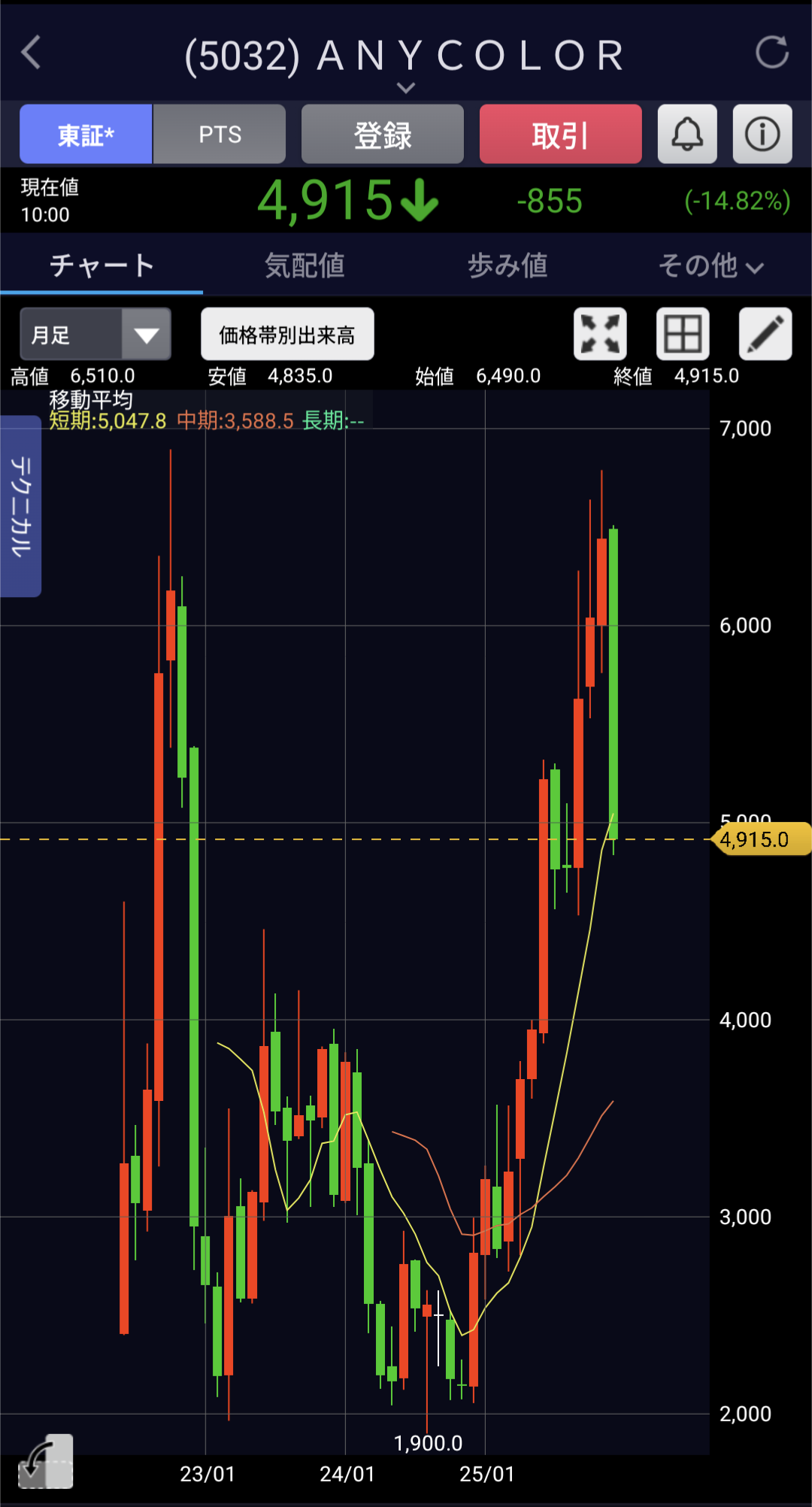Refresh the stock quote

[771, 53]
